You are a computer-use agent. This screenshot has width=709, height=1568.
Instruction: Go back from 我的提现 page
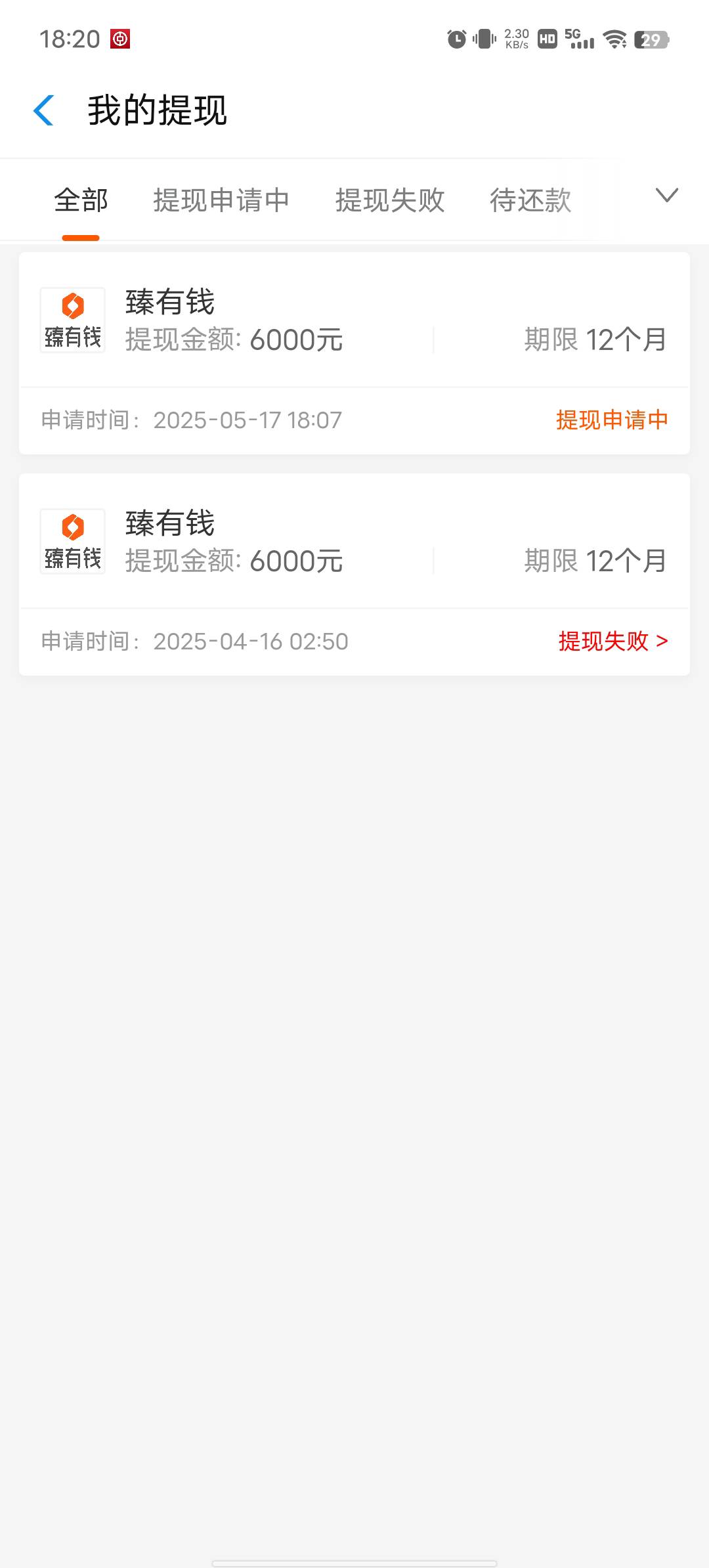point(43,110)
